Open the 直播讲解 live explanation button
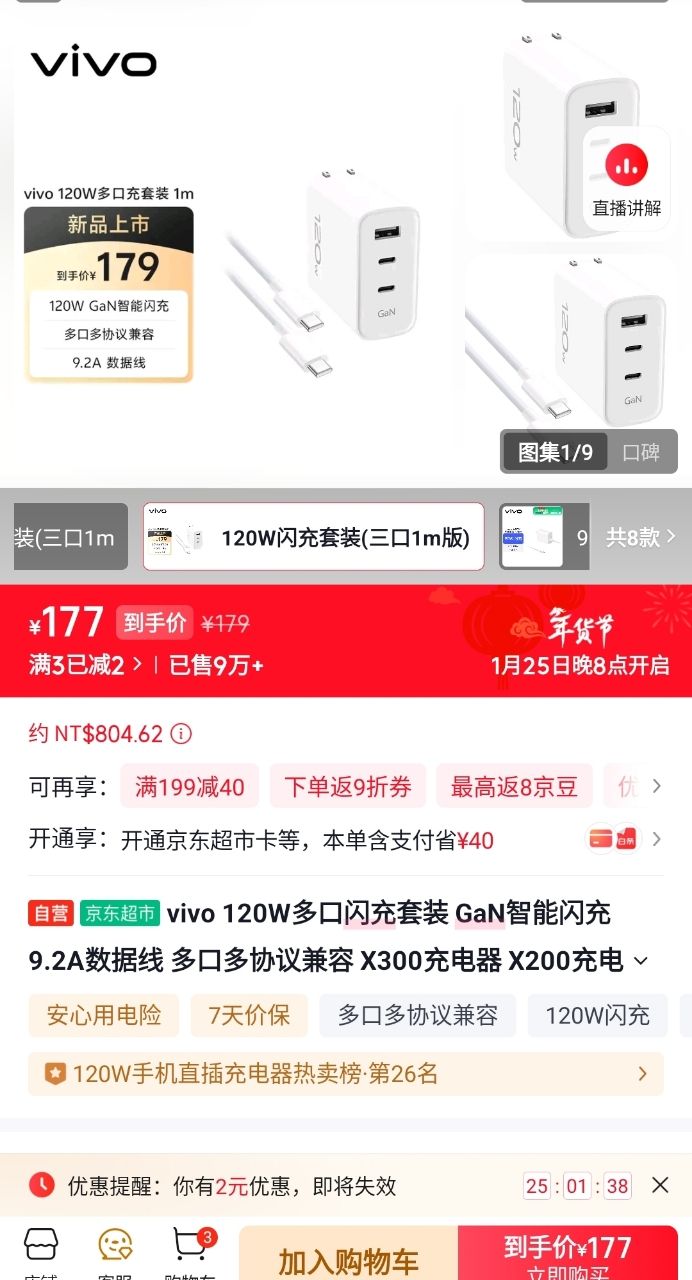692x1280 pixels. (x=627, y=179)
